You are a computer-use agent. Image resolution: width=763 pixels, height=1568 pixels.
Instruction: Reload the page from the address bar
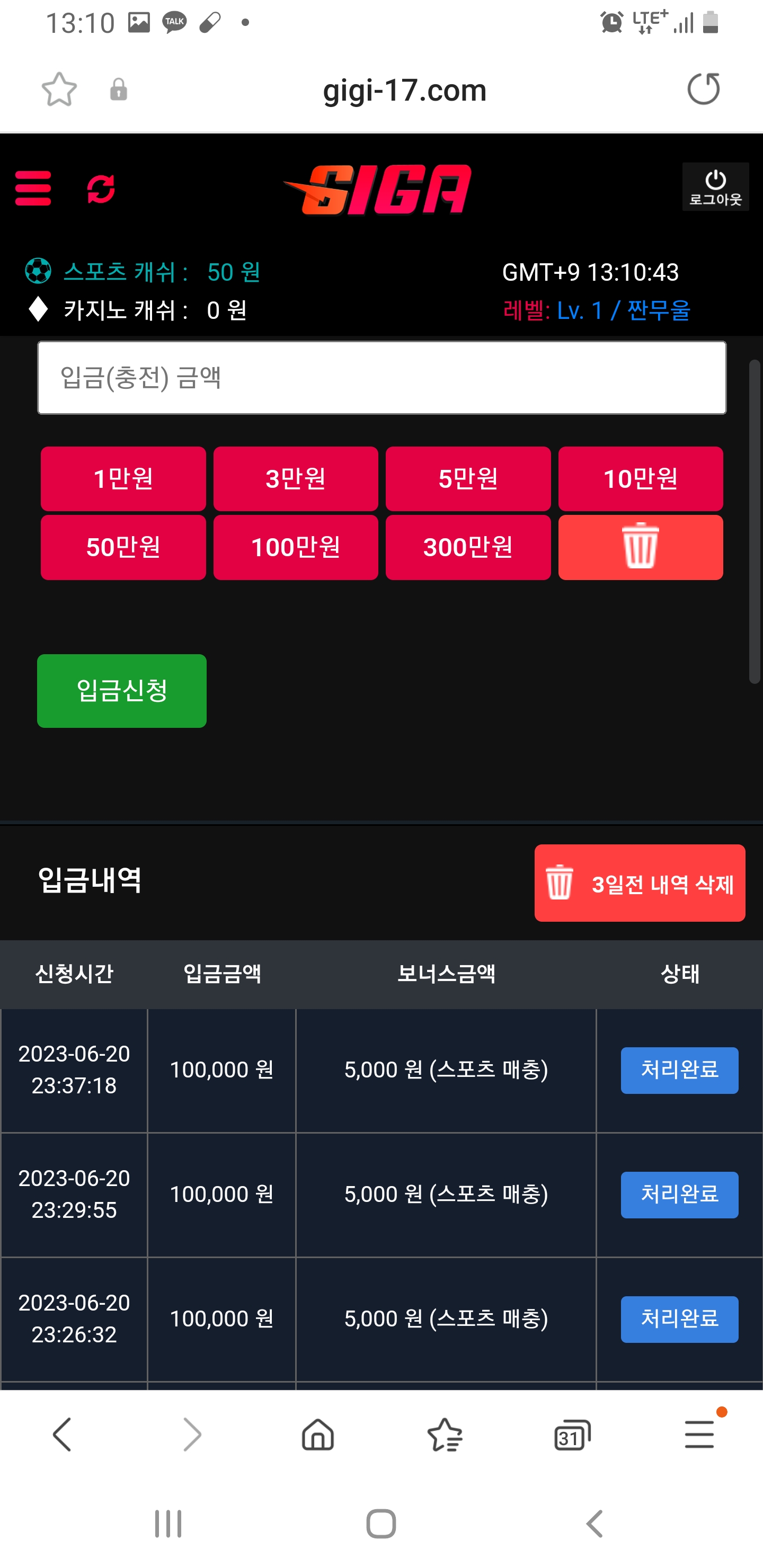pos(703,89)
